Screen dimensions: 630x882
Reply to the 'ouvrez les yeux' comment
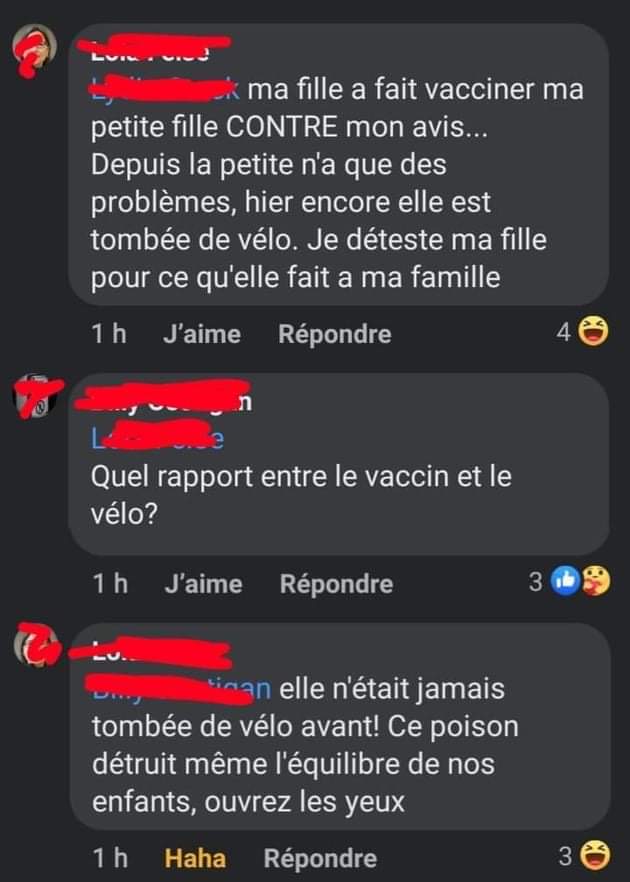(320, 857)
